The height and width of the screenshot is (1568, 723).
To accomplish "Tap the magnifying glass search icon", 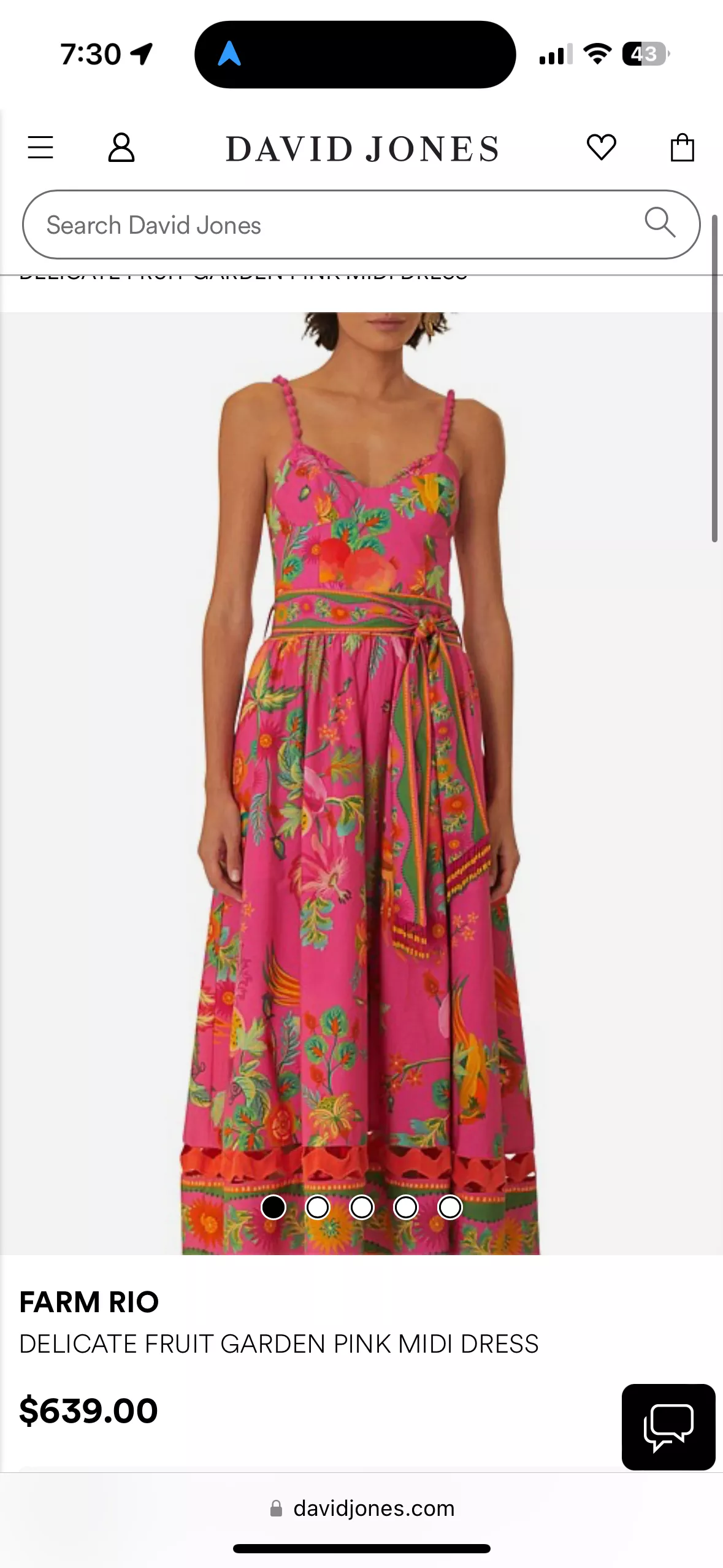I will pyautogui.click(x=660, y=222).
